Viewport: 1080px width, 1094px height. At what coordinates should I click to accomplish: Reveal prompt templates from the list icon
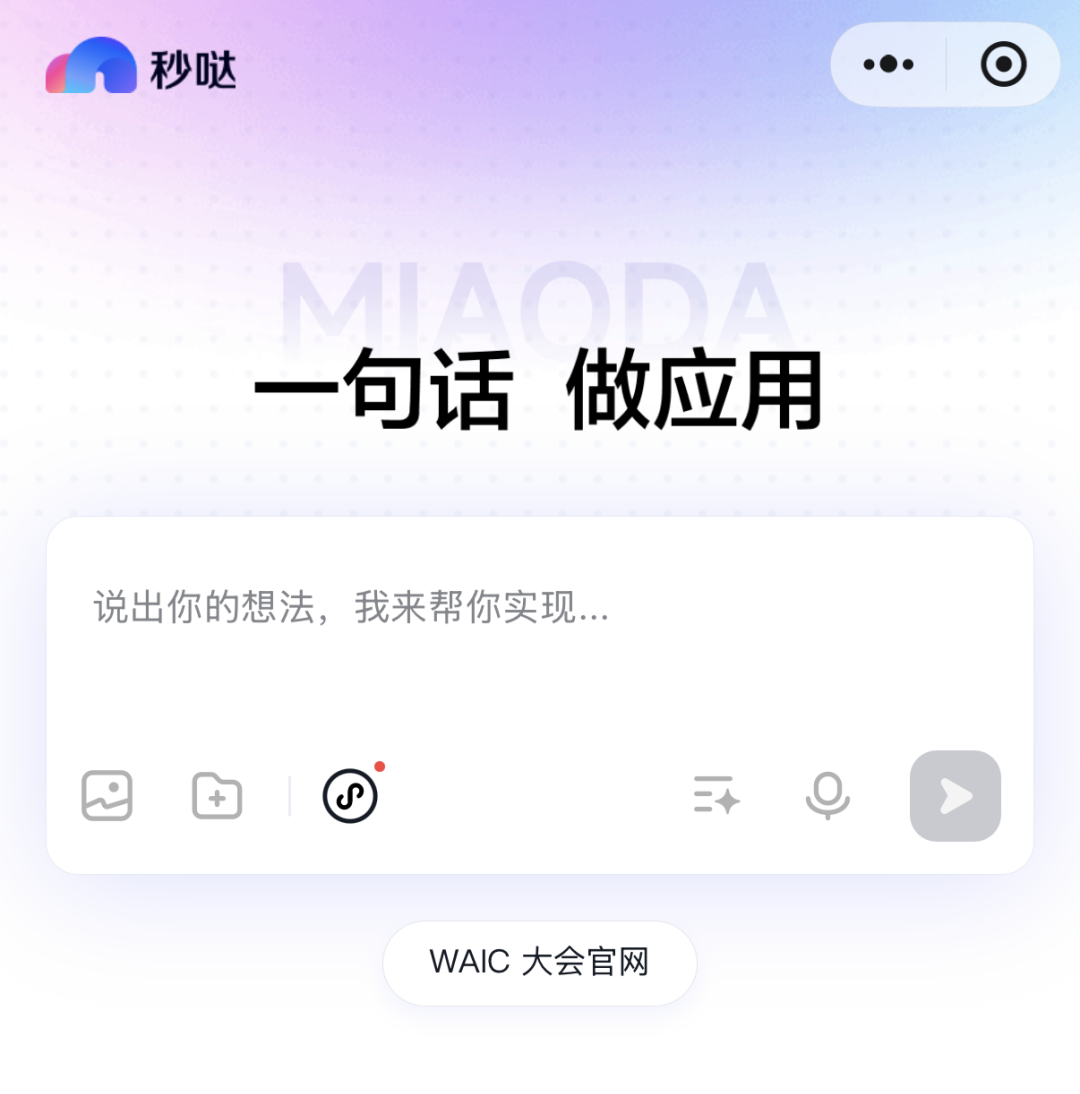pyautogui.click(x=714, y=796)
